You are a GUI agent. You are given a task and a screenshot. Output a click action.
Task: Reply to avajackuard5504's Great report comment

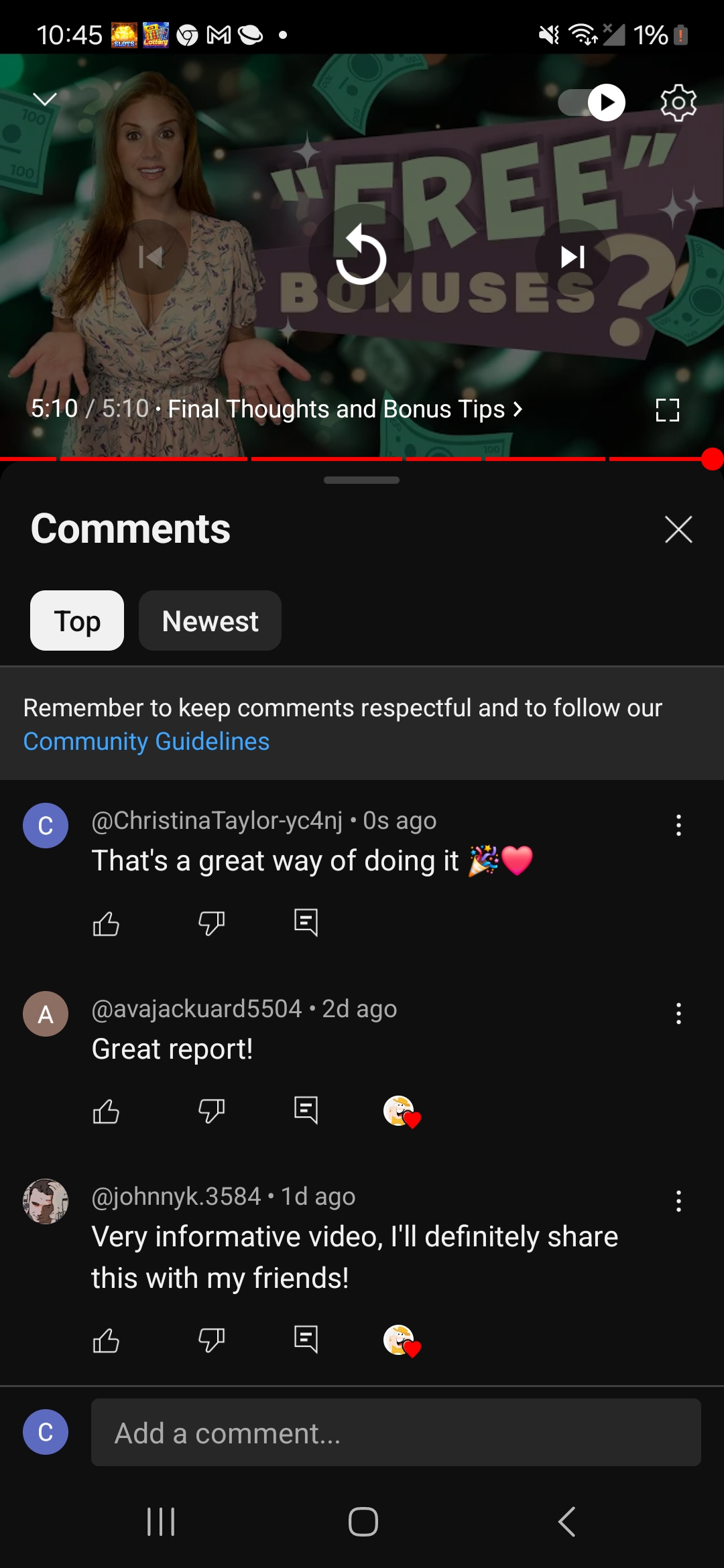tap(306, 1112)
